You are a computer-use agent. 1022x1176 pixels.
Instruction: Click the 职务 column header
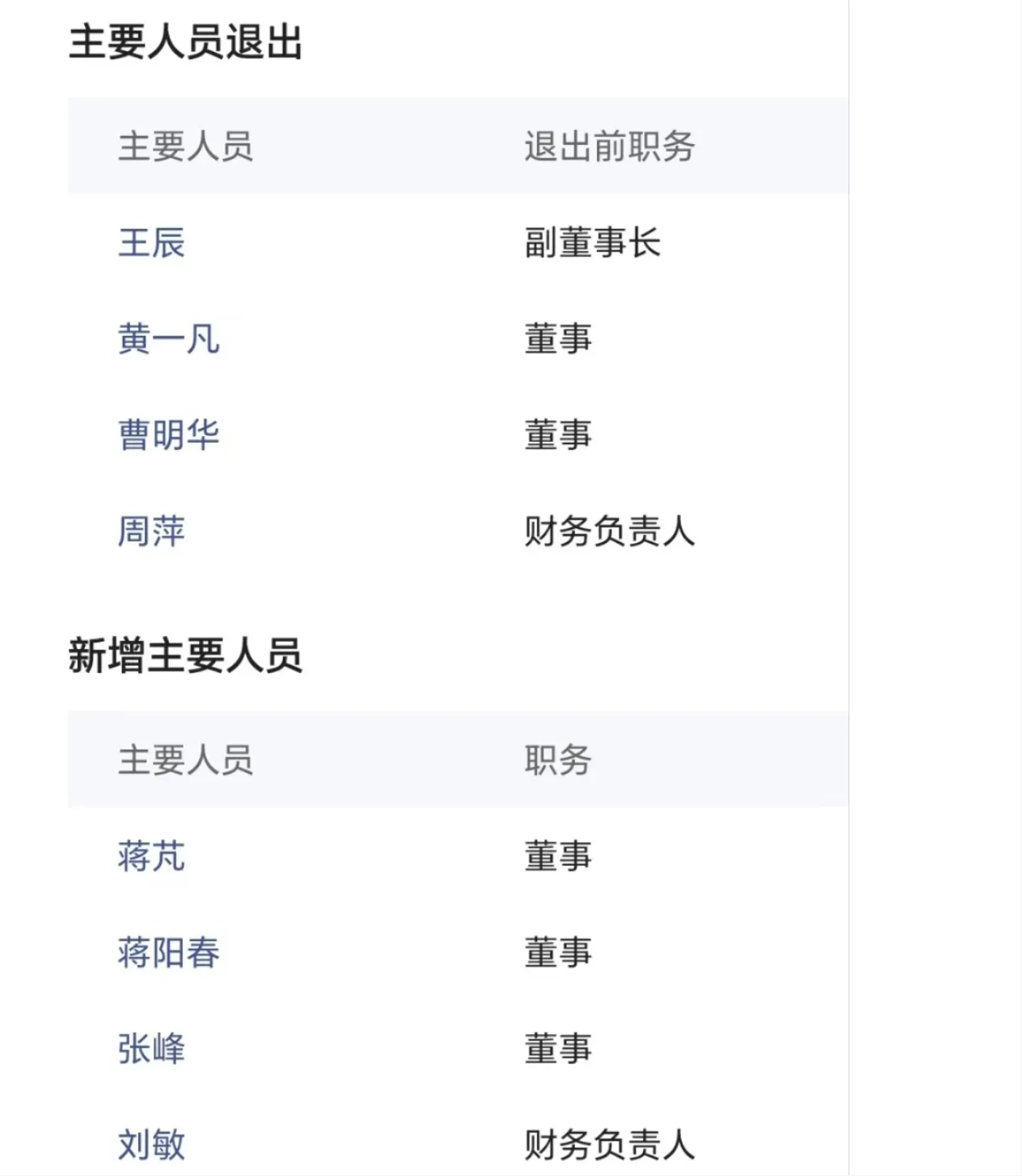coord(560,760)
